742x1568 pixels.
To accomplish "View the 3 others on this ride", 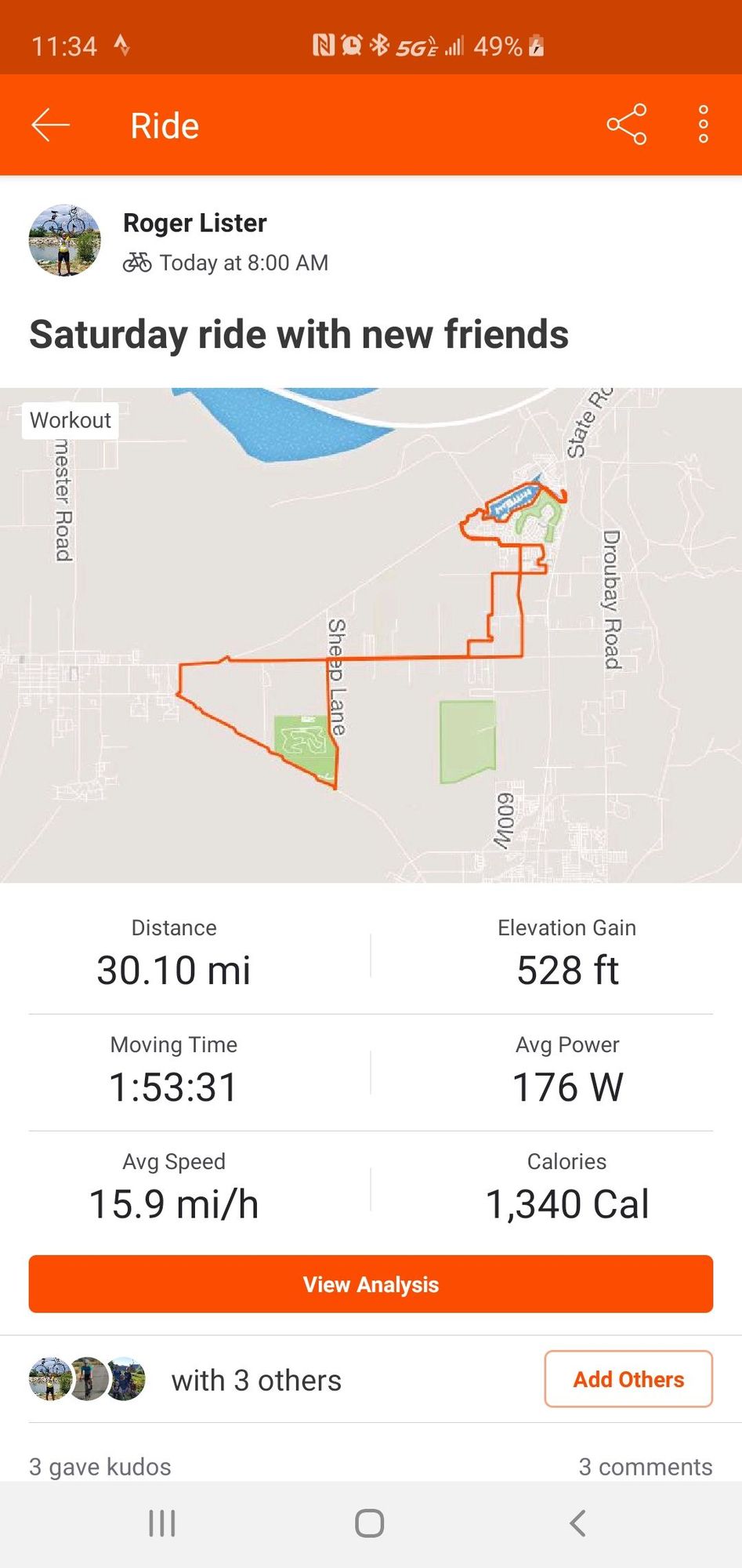I will pyautogui.click(x=256, y=1380).
